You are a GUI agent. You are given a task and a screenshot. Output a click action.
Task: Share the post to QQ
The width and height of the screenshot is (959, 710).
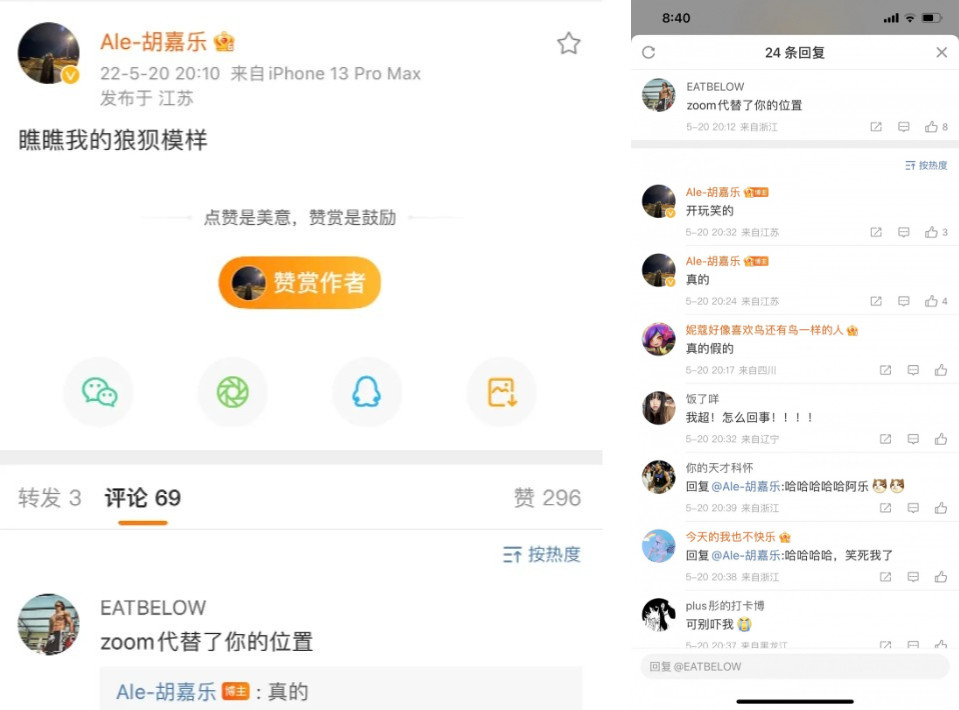pyautogui.click(x=367, y=392)
